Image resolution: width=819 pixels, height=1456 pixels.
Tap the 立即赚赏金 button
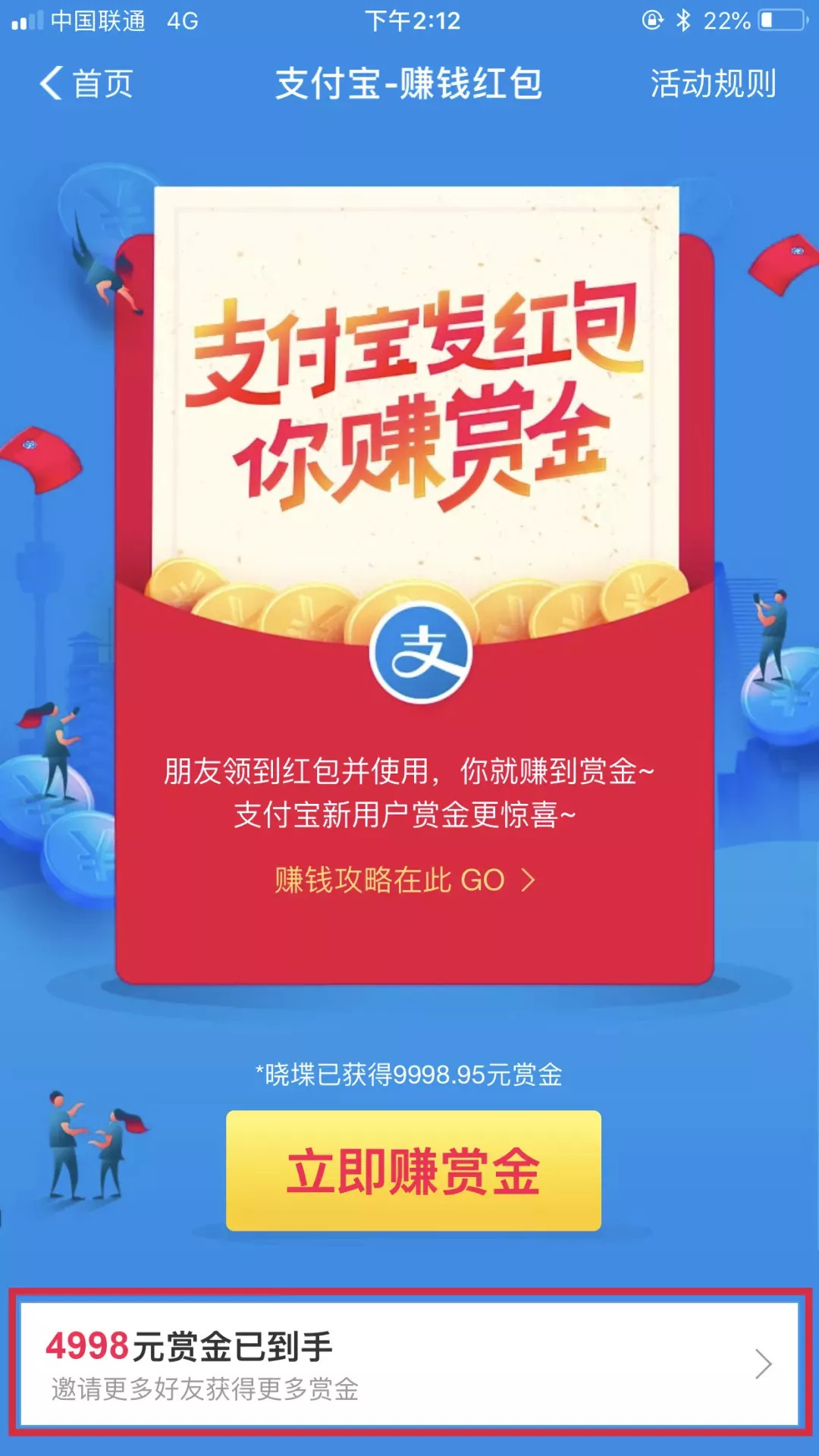[413, 1171]
